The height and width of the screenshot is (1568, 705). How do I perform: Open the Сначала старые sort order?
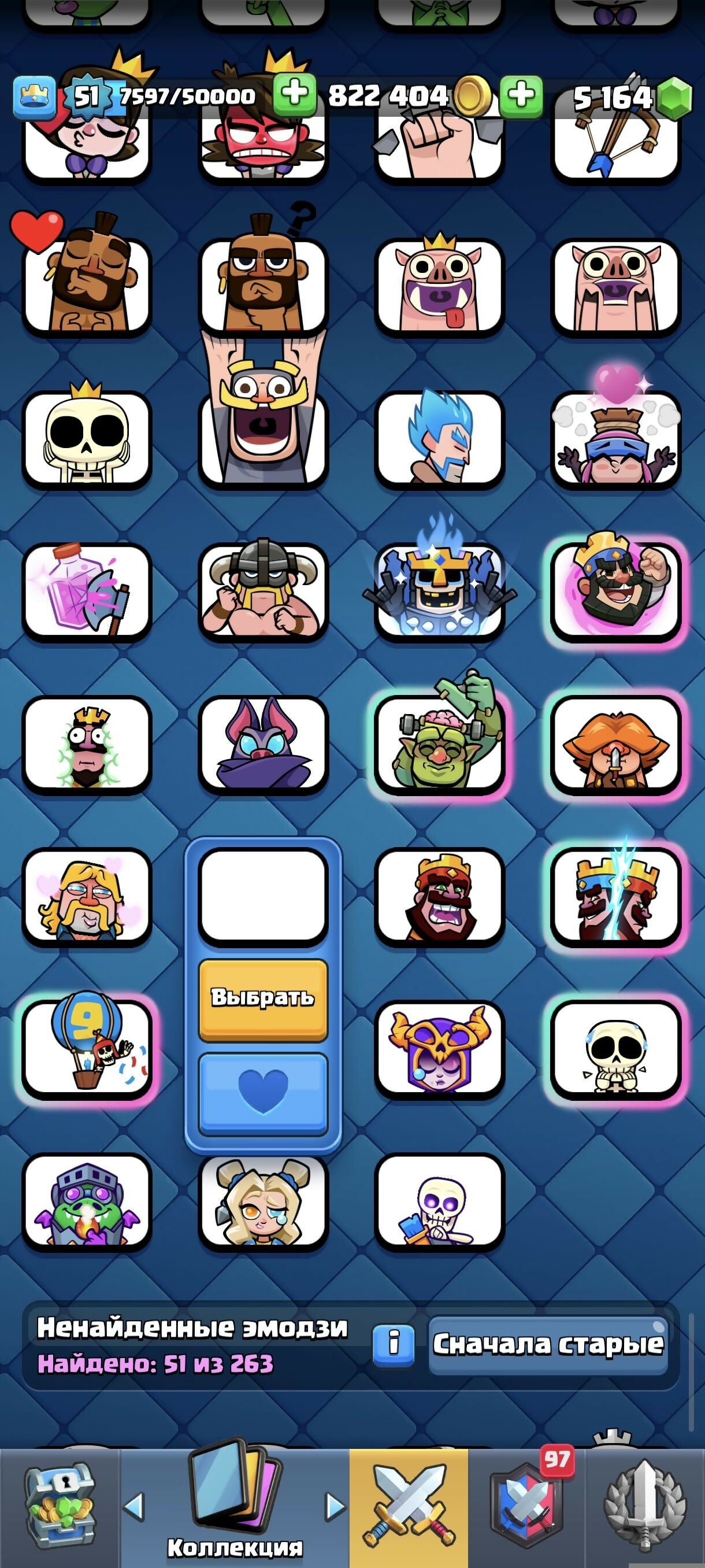click(x=547, y=1344)
